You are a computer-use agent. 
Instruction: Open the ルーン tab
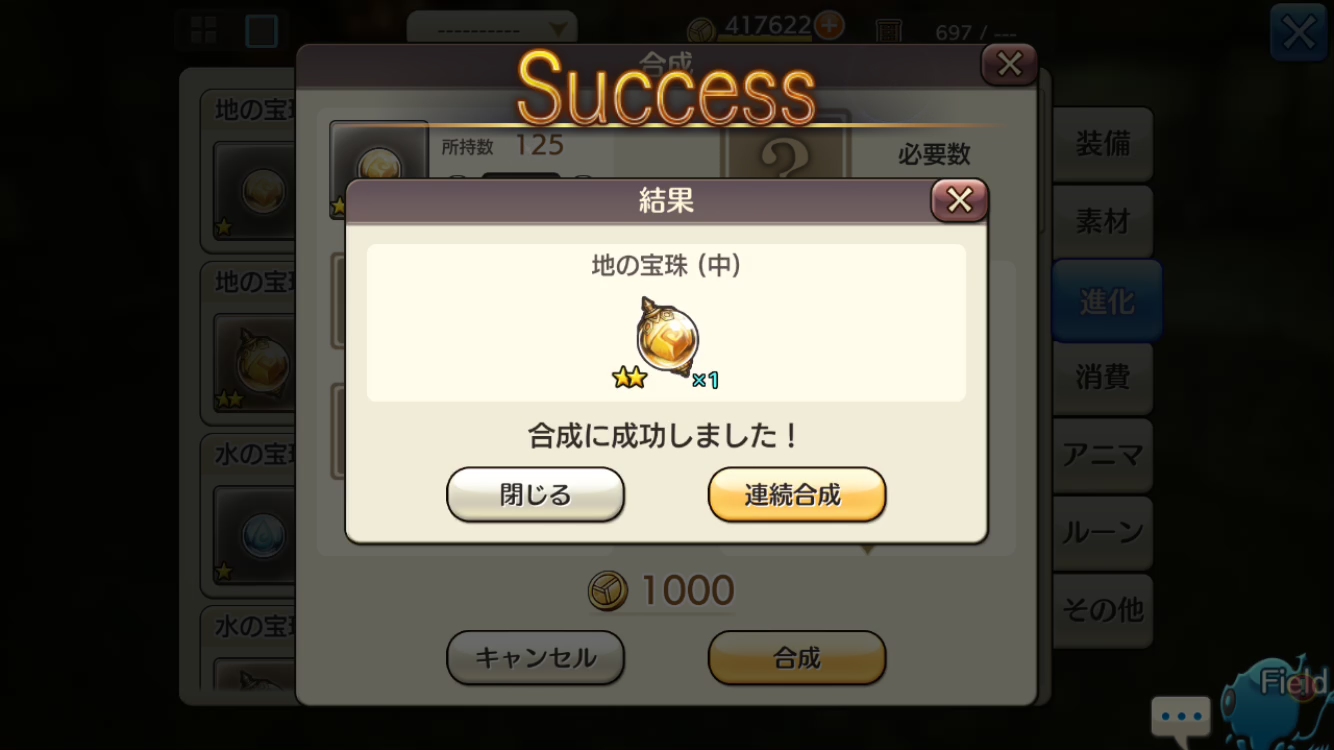click(1102, 533)
